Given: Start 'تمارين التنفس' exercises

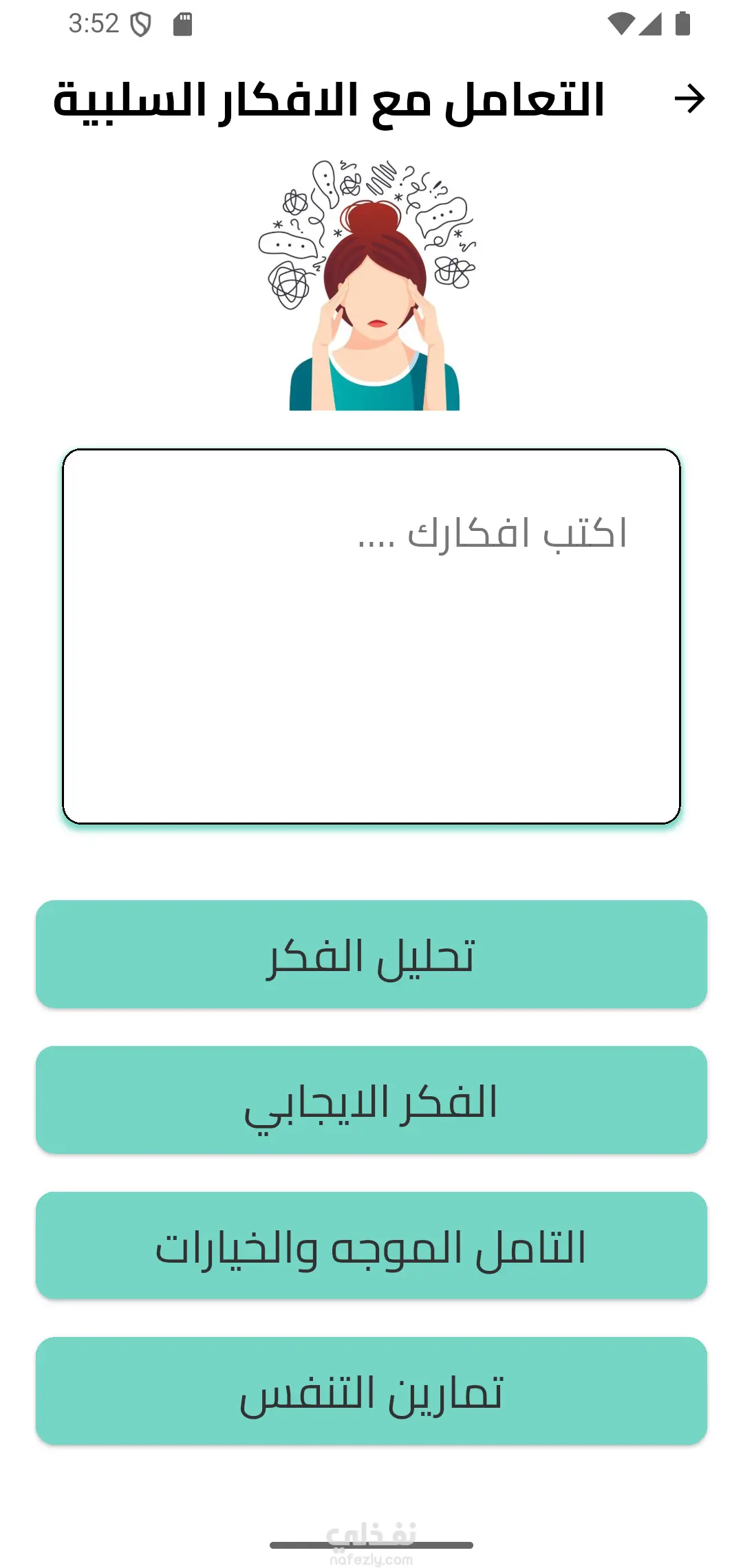Looking at the screenshot, I should [x=371, y=1391].
